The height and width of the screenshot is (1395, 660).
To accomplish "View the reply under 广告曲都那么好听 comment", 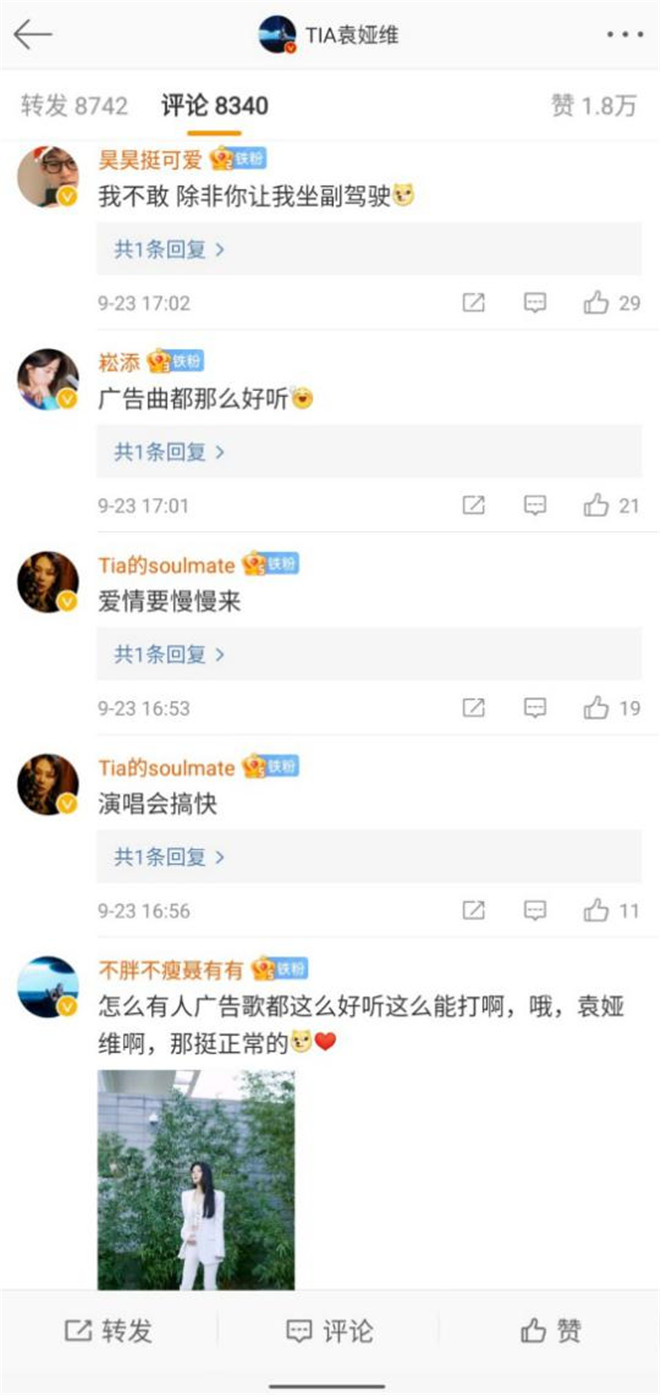I will 170,452.
